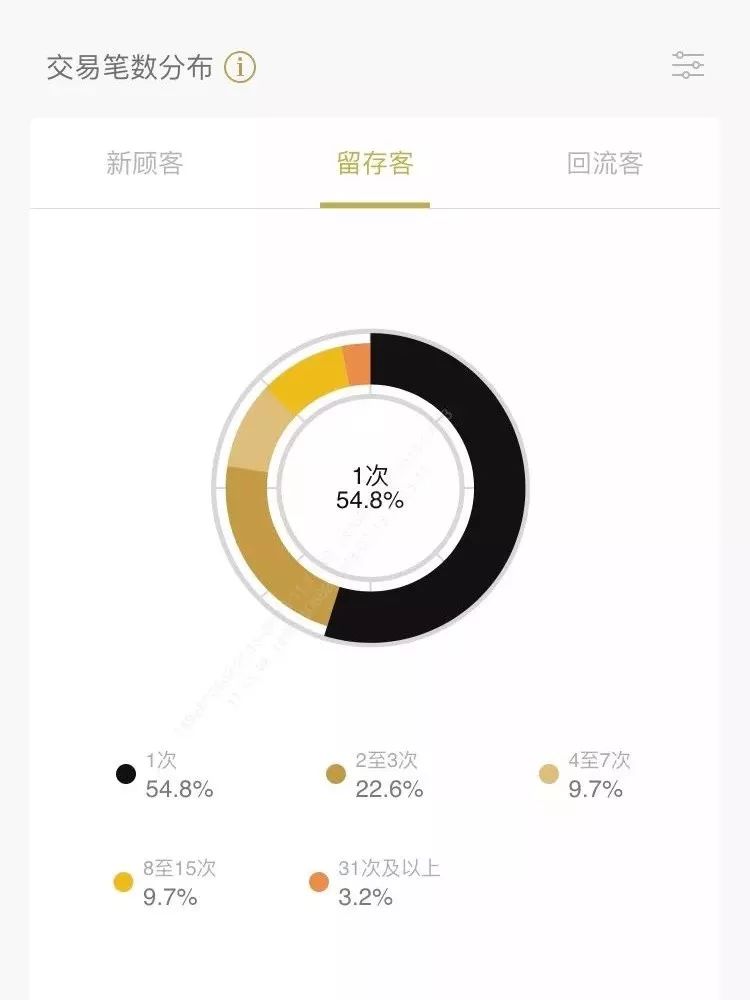This screenshot has height=1000, width=750.
Task: Switch to the 新顾客 tab
Action: pos(145,163)
